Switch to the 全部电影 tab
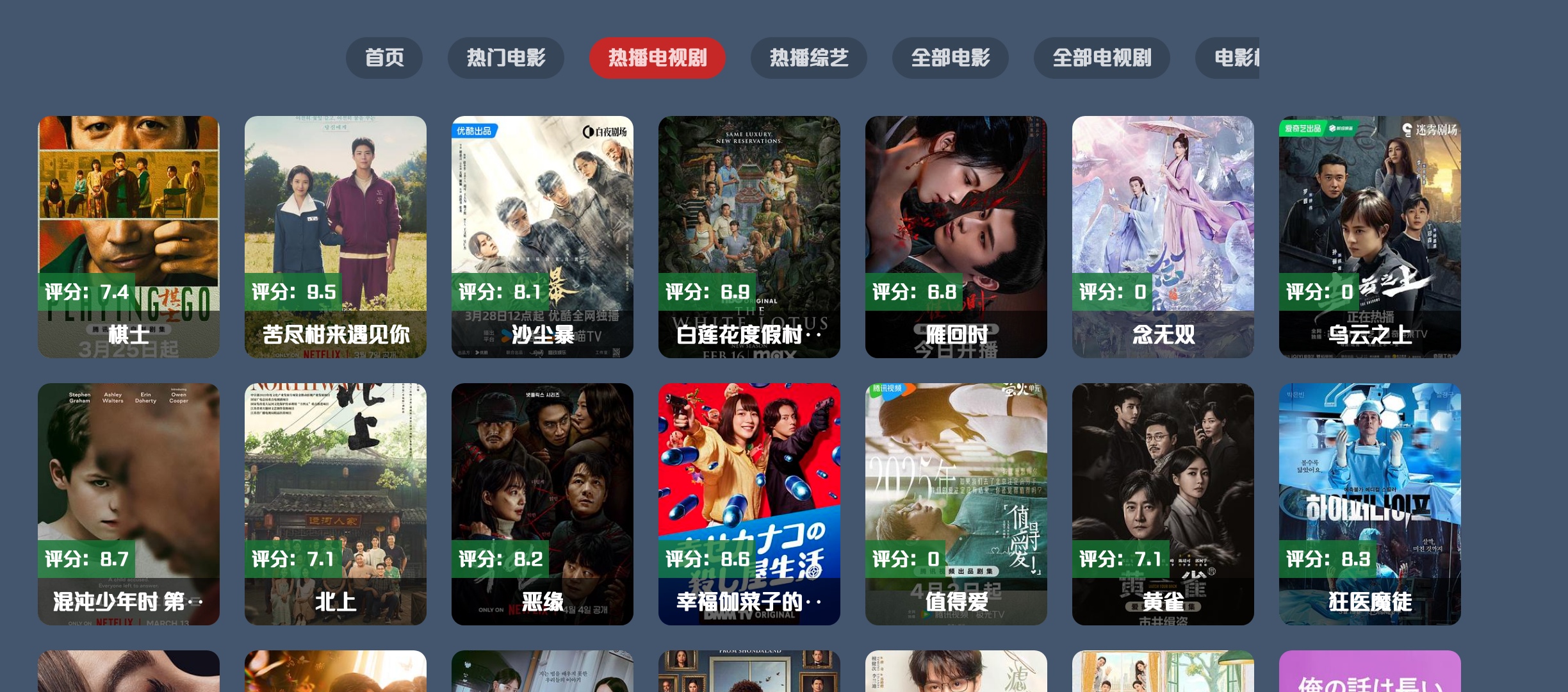The image size is (1568, 692). coord(950,58)
